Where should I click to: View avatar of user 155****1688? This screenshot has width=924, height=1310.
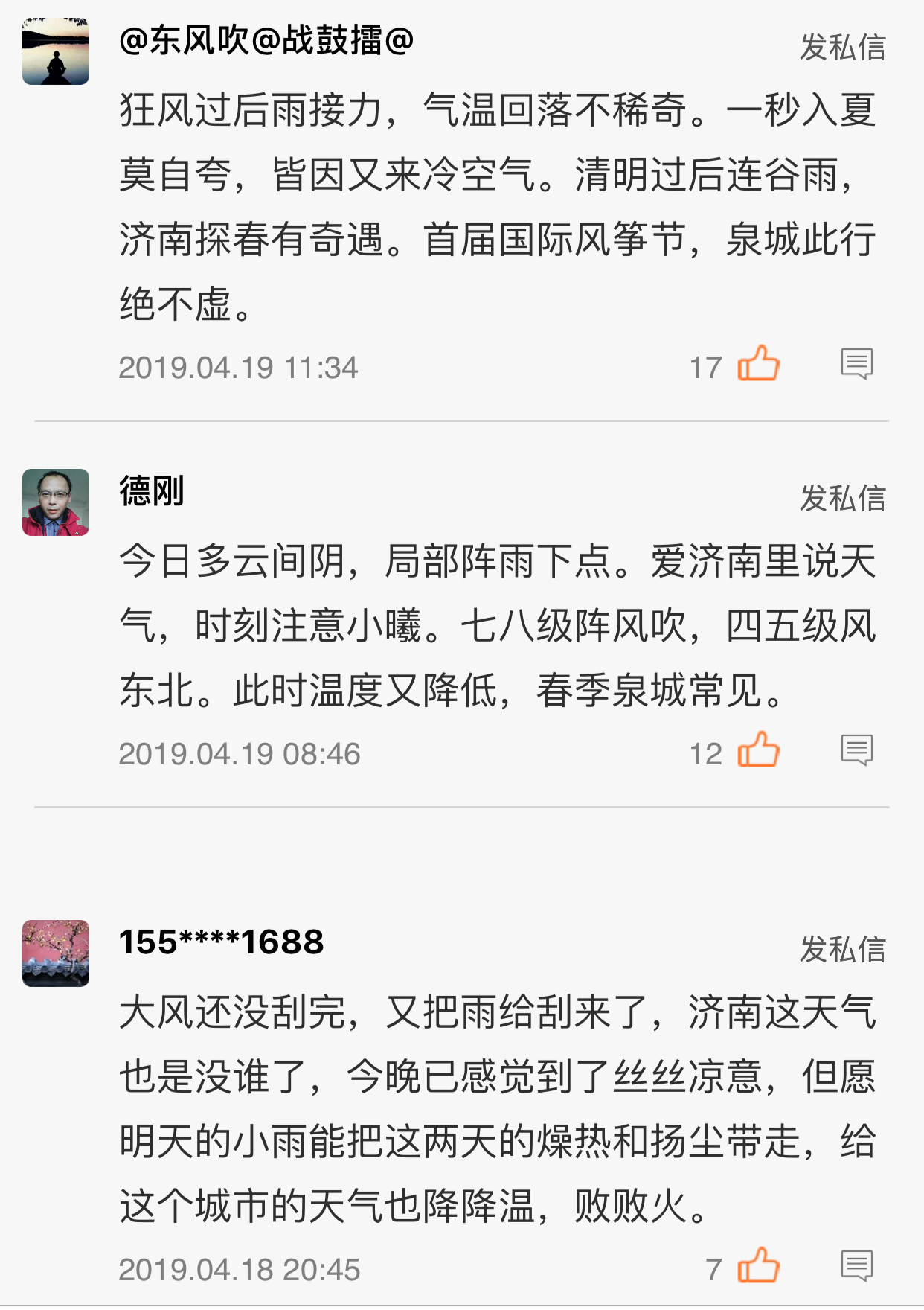pyautogui.click(x=56, y=953)
